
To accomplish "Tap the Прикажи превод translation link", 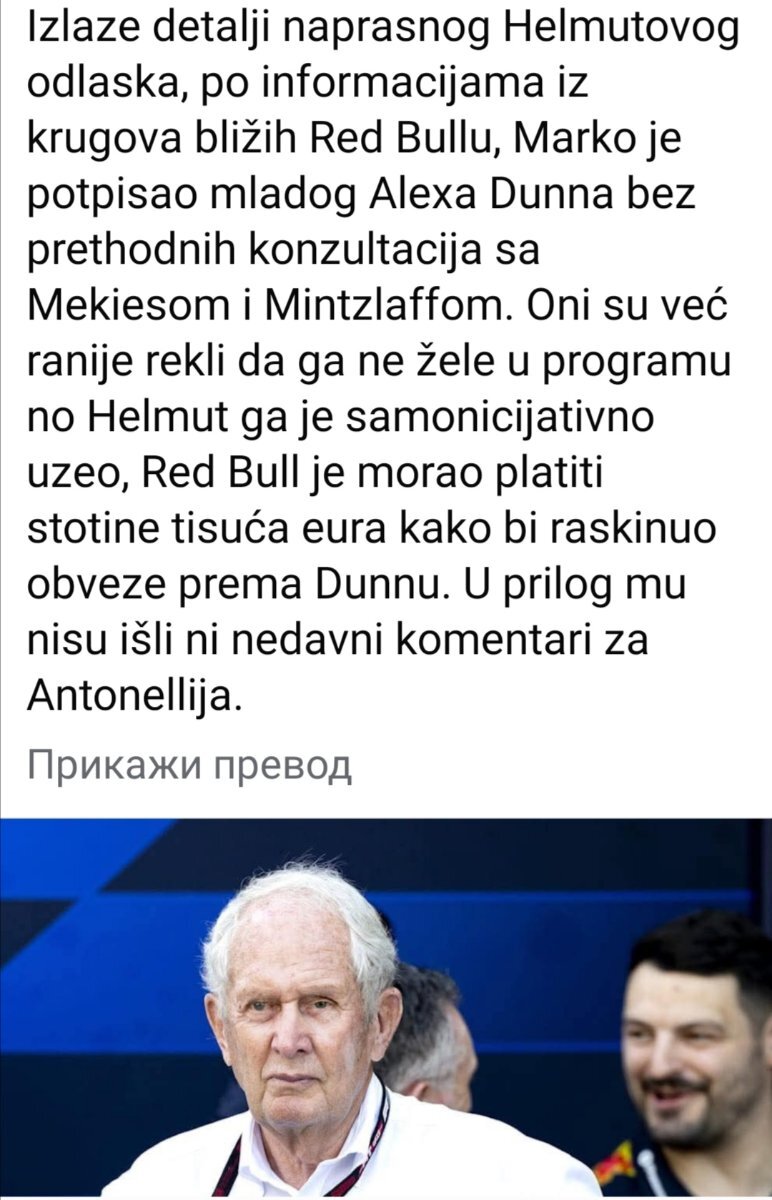I will pyautogui.click(x=190, y=765).
